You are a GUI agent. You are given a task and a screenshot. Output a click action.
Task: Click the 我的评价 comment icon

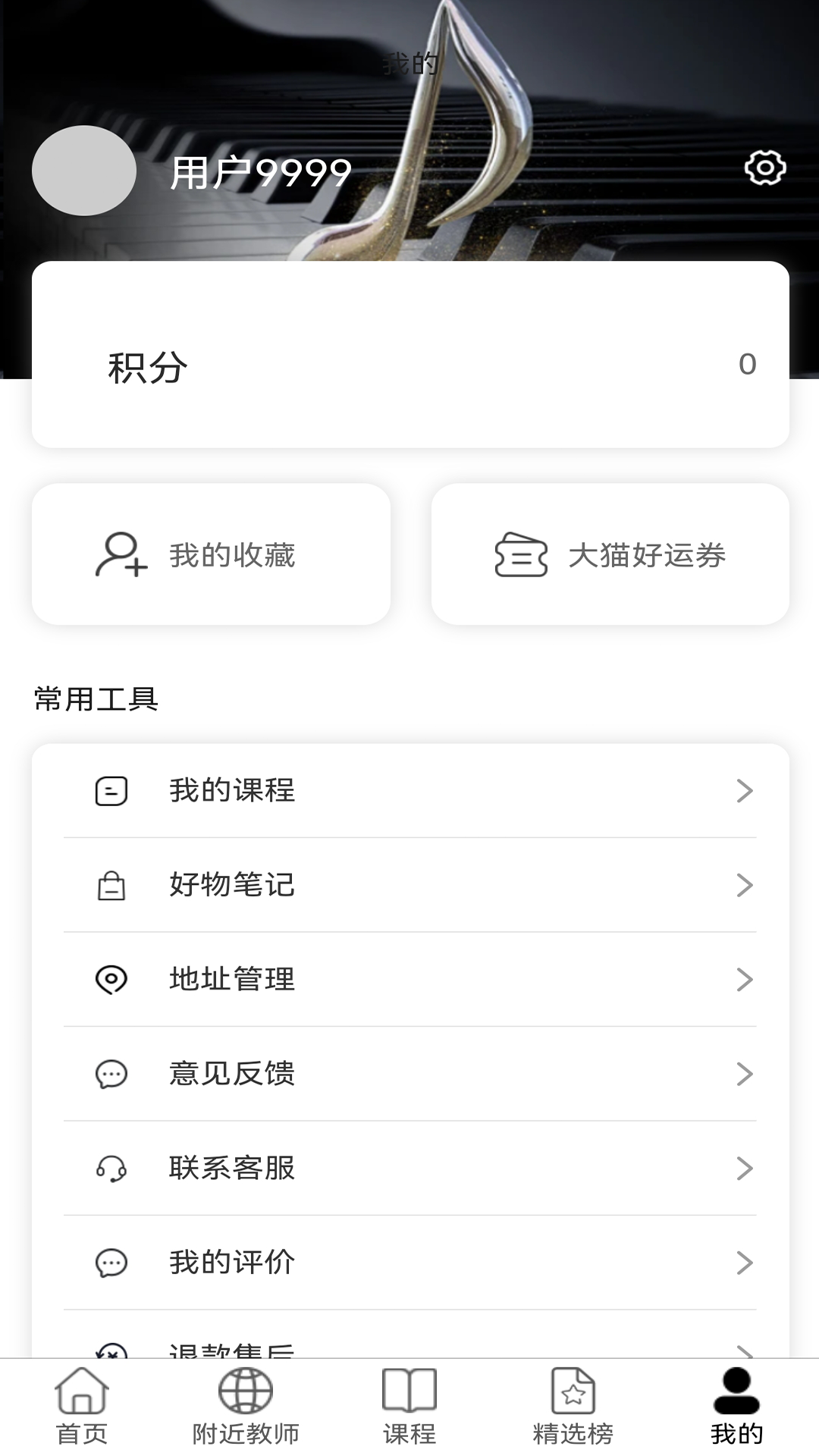111,1263
